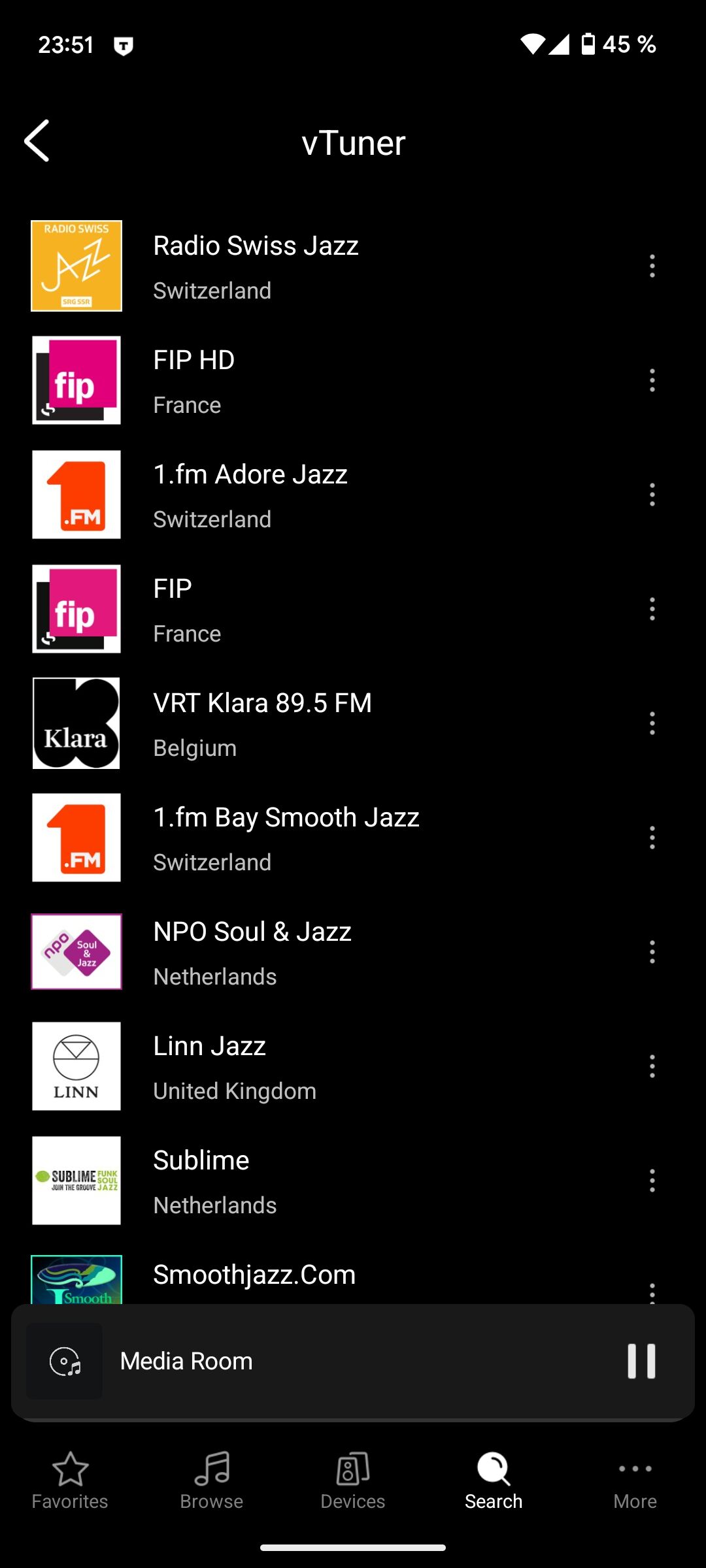706x1568 pixels.
Task: Open the Media Room now playing bar
Action: pyautogui.click(x=353, y=1362)
